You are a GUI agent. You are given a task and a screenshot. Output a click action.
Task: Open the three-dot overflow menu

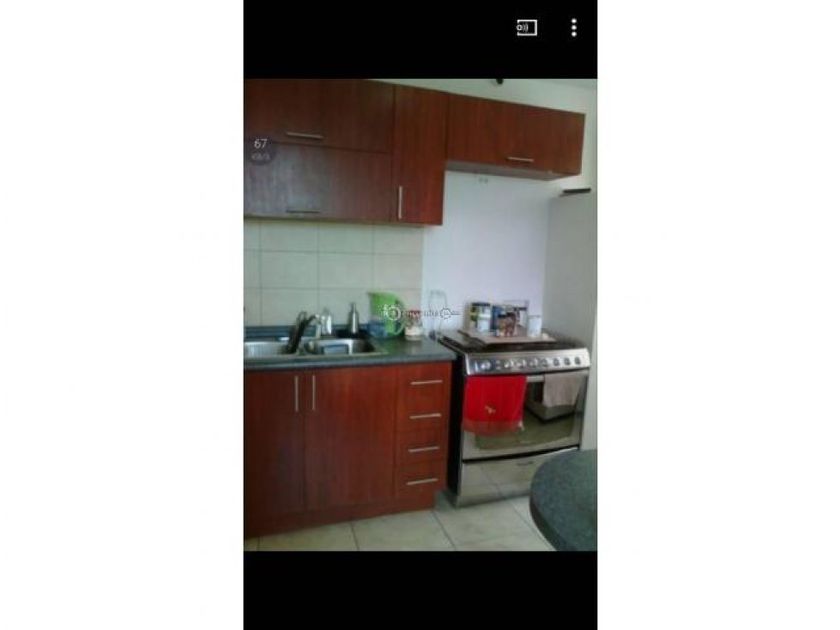574,28
